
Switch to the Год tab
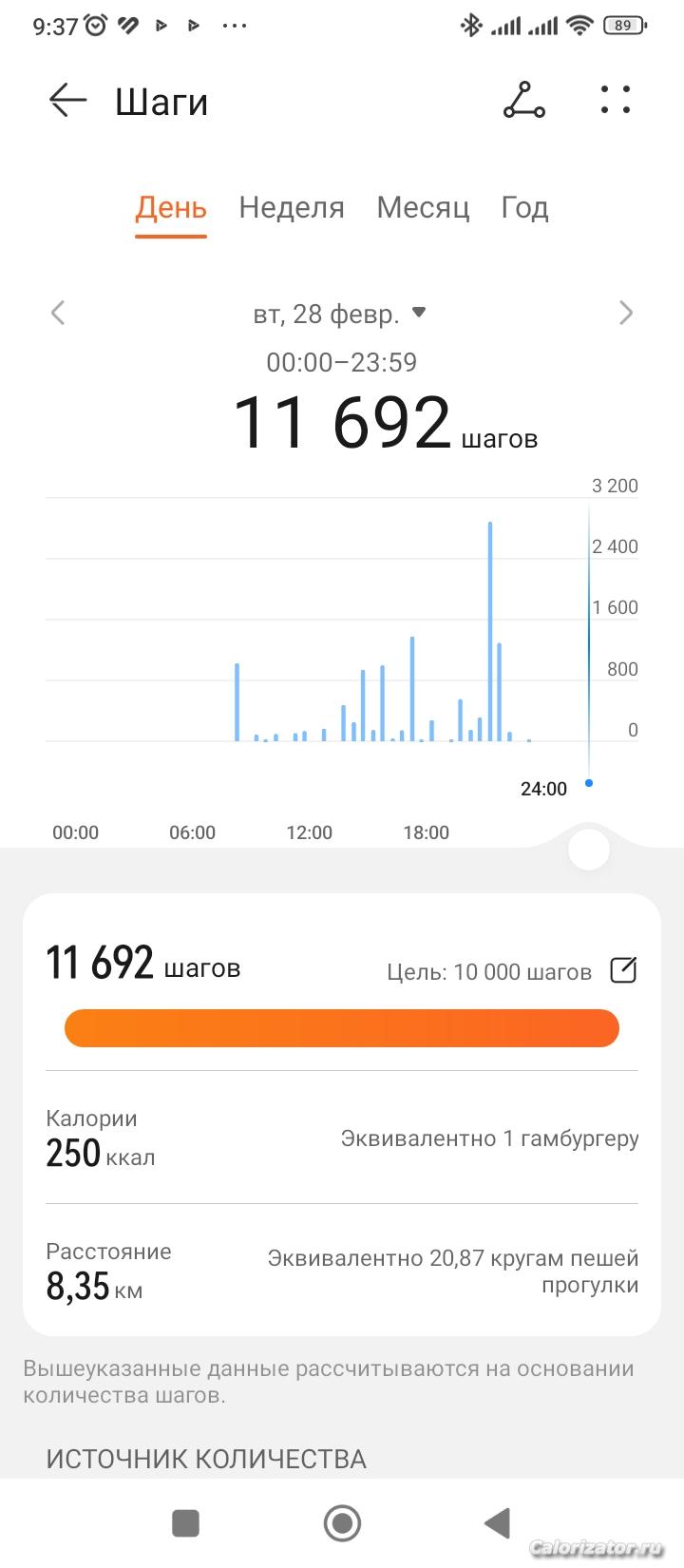(524, 207)
